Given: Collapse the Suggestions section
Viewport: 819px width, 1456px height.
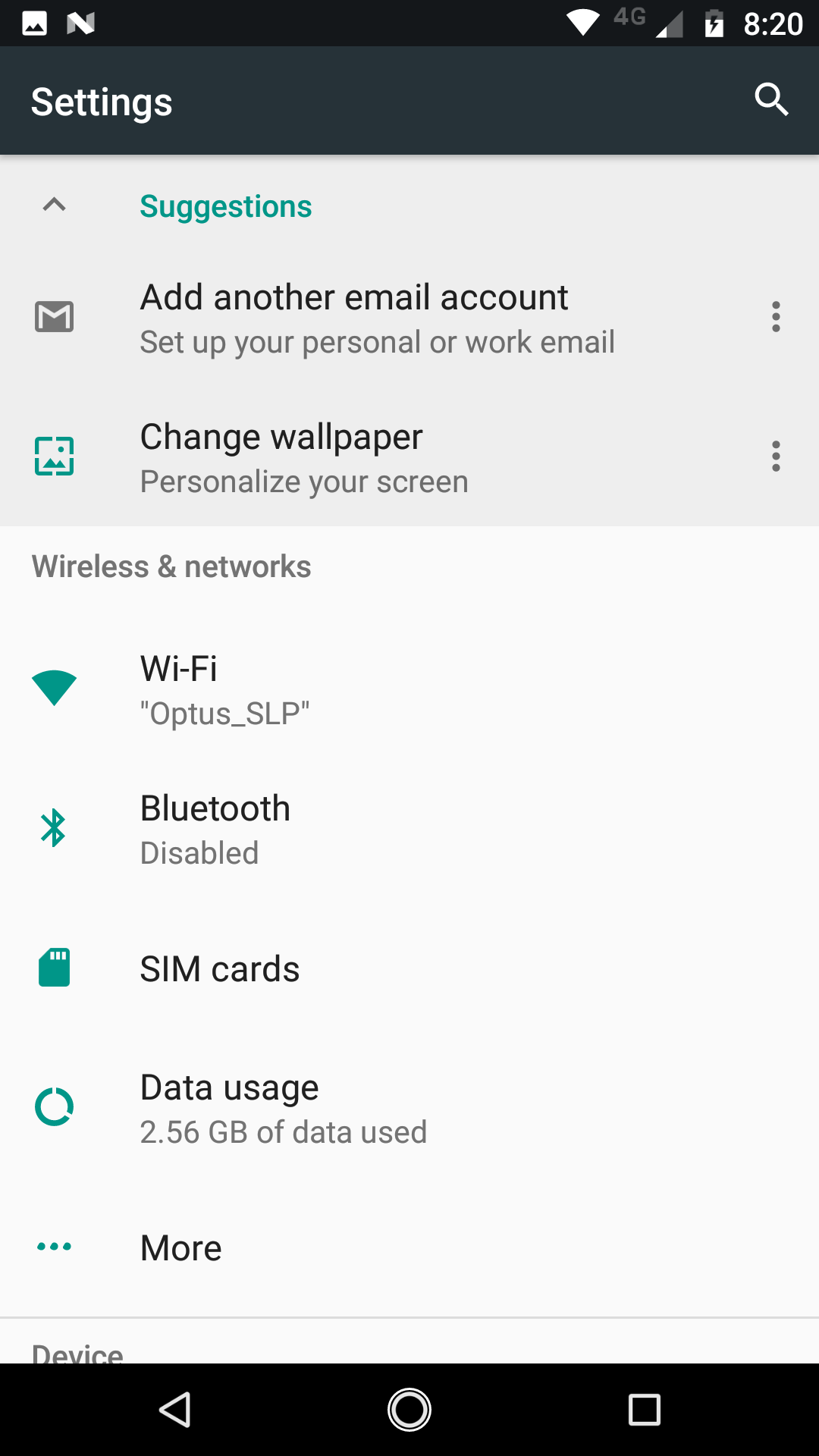Looking at the screenshot, I should pyautogui.click(x=55, y=205).
